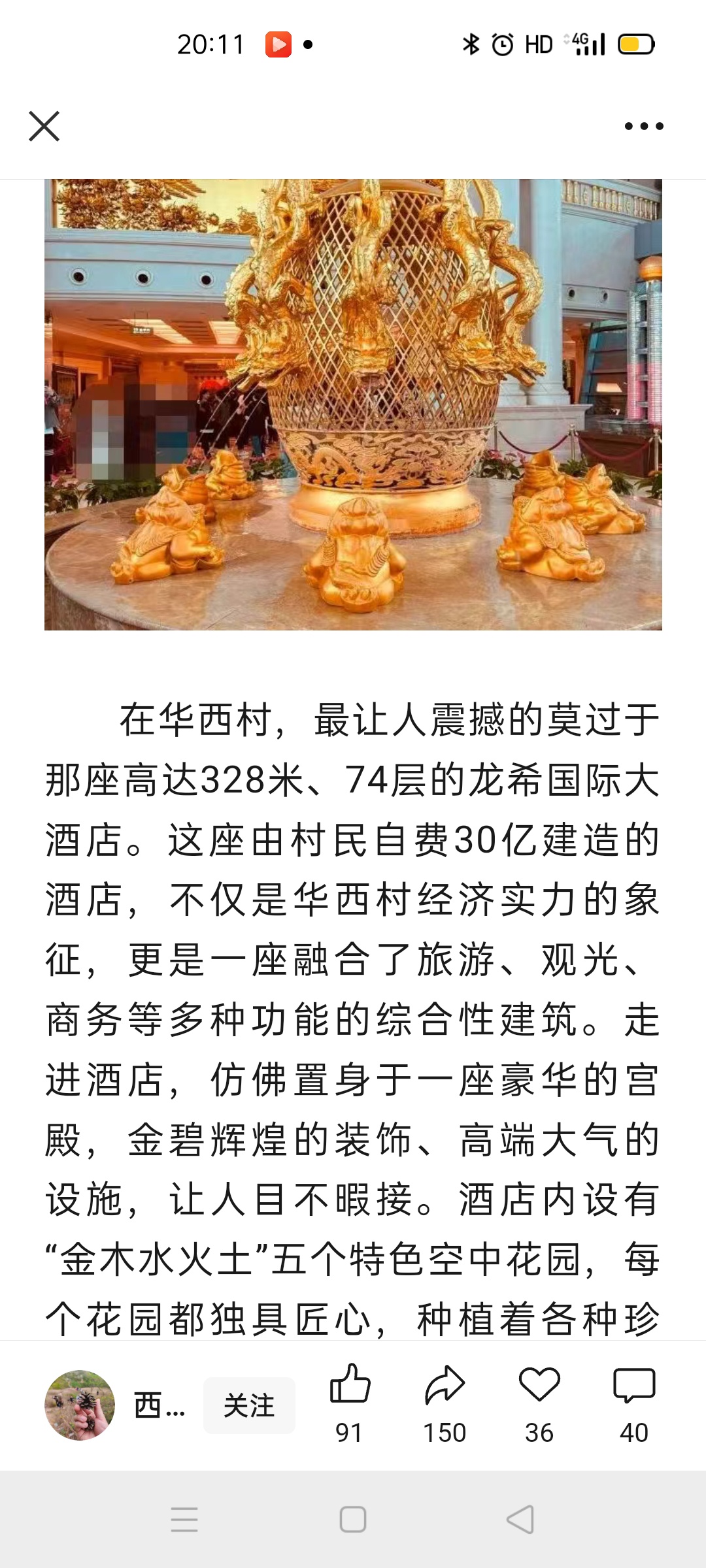
Task: Open the three-dot overflow menu
Action: point(643,126)
